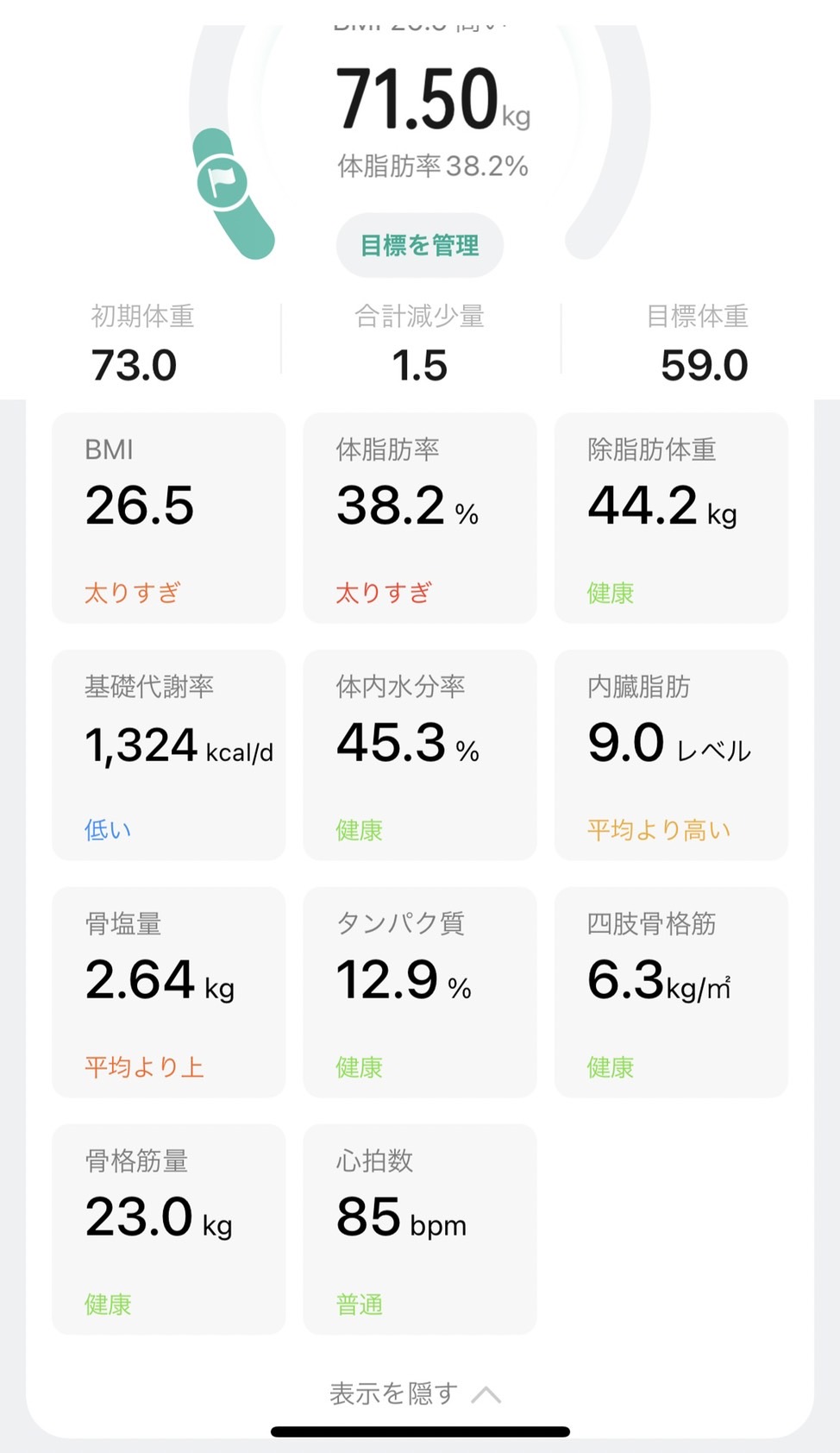This screenshot has height=1453, width=840.
Task: Collapse metrics with 表示を隠す
Action: (416, 1393)
